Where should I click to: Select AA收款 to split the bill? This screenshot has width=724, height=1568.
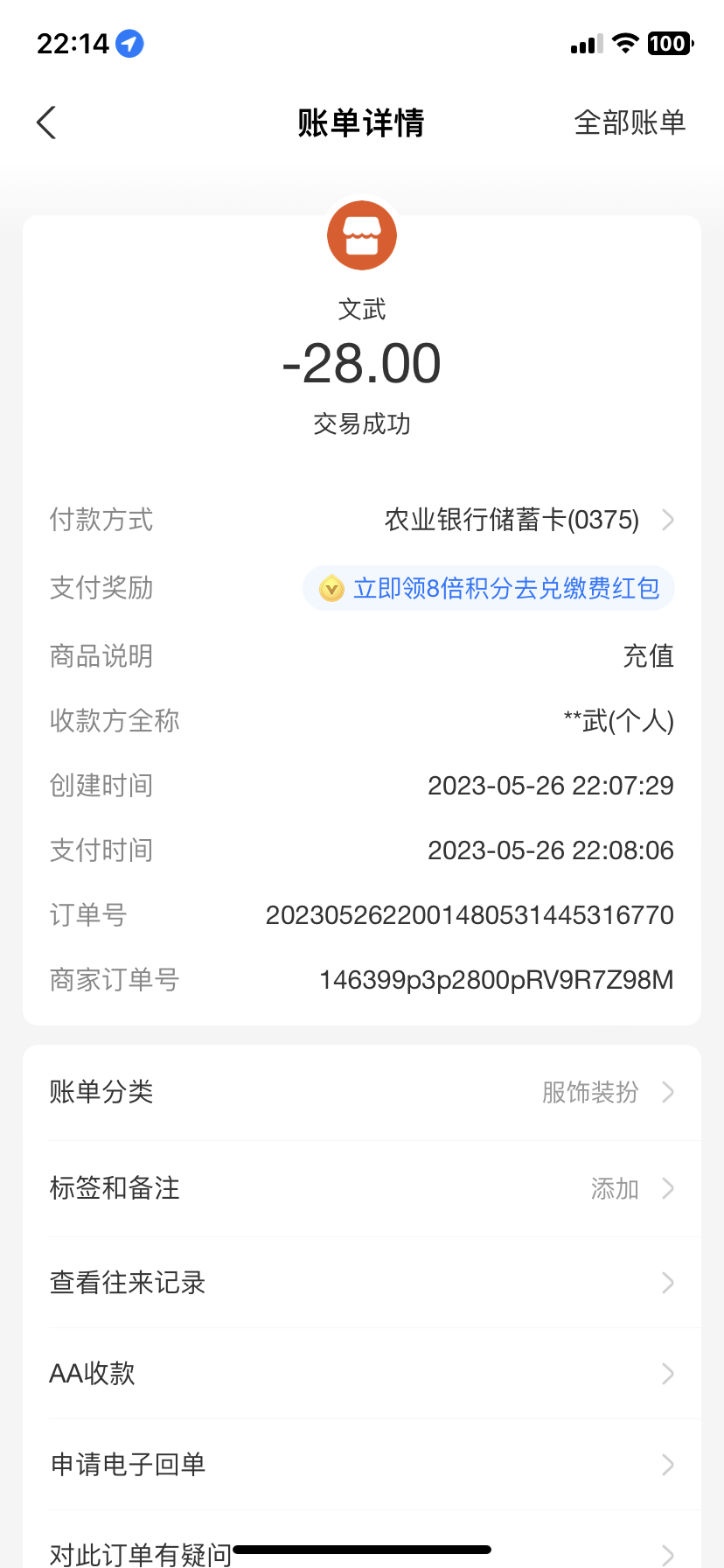pos(362,1374)
